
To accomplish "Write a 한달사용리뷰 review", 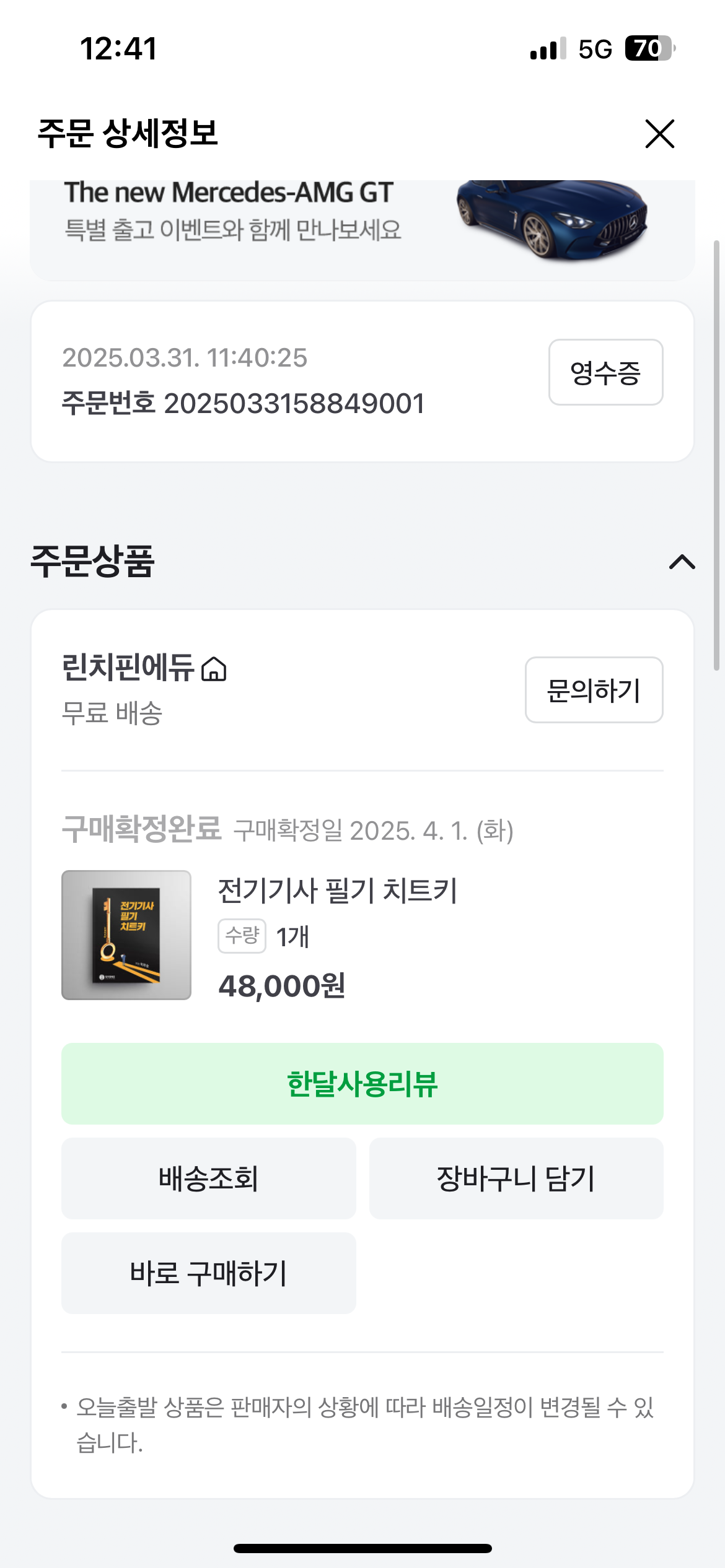I will click(362, 1084).
